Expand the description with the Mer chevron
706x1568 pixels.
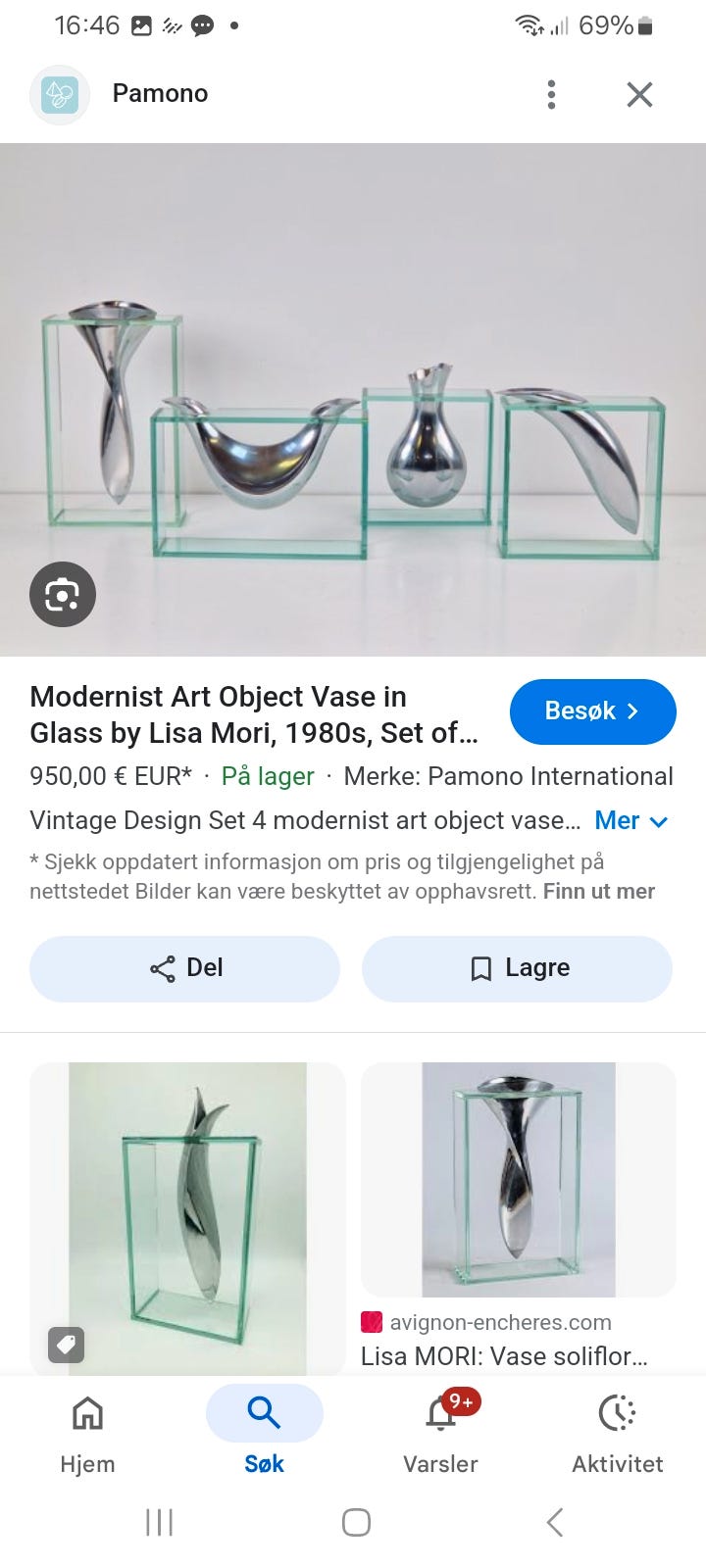pos(632,821)
